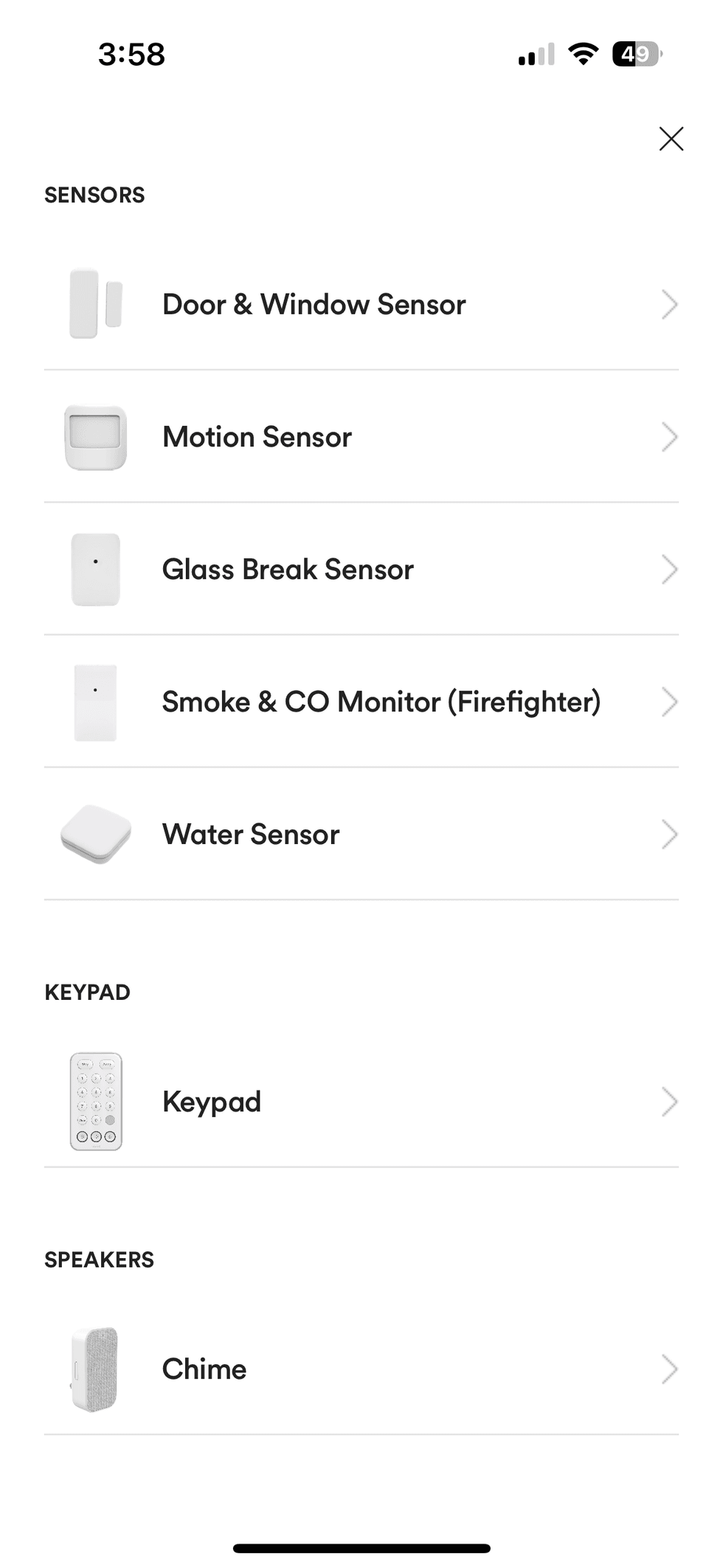Close this device list screen
Viewport: 723px width, 1568px height.
pos(671,139)
